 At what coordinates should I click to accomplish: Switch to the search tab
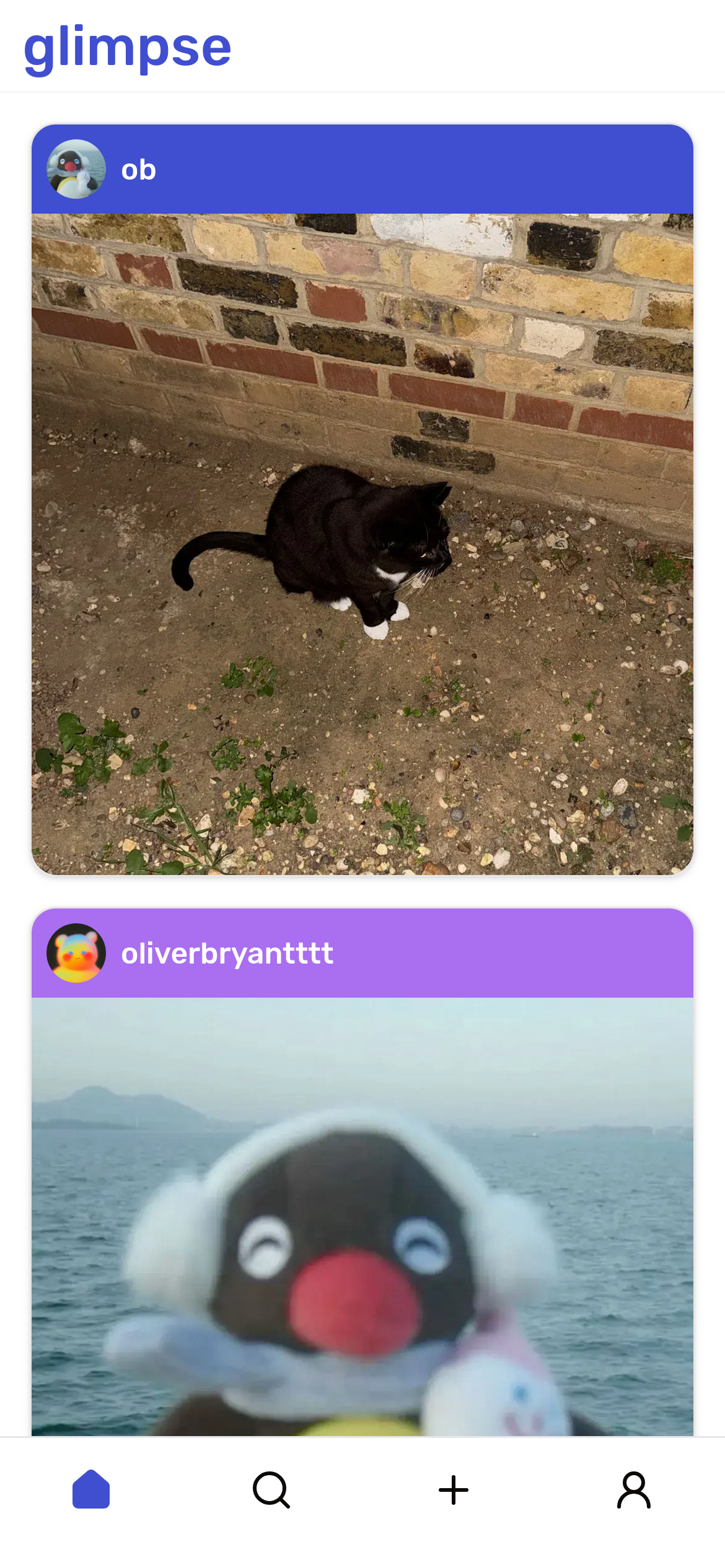(x=271, y=1489)
